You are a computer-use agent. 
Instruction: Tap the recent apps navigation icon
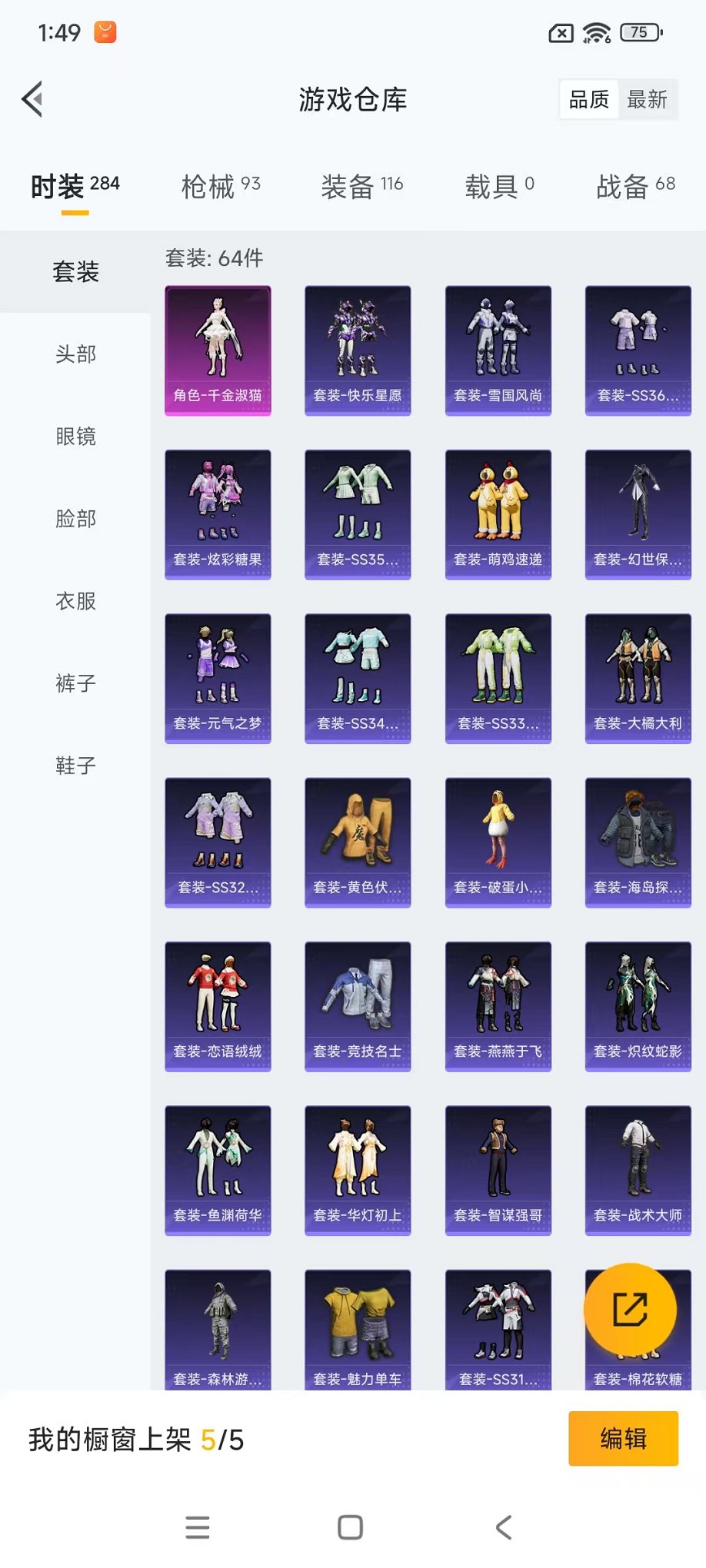198,1527
